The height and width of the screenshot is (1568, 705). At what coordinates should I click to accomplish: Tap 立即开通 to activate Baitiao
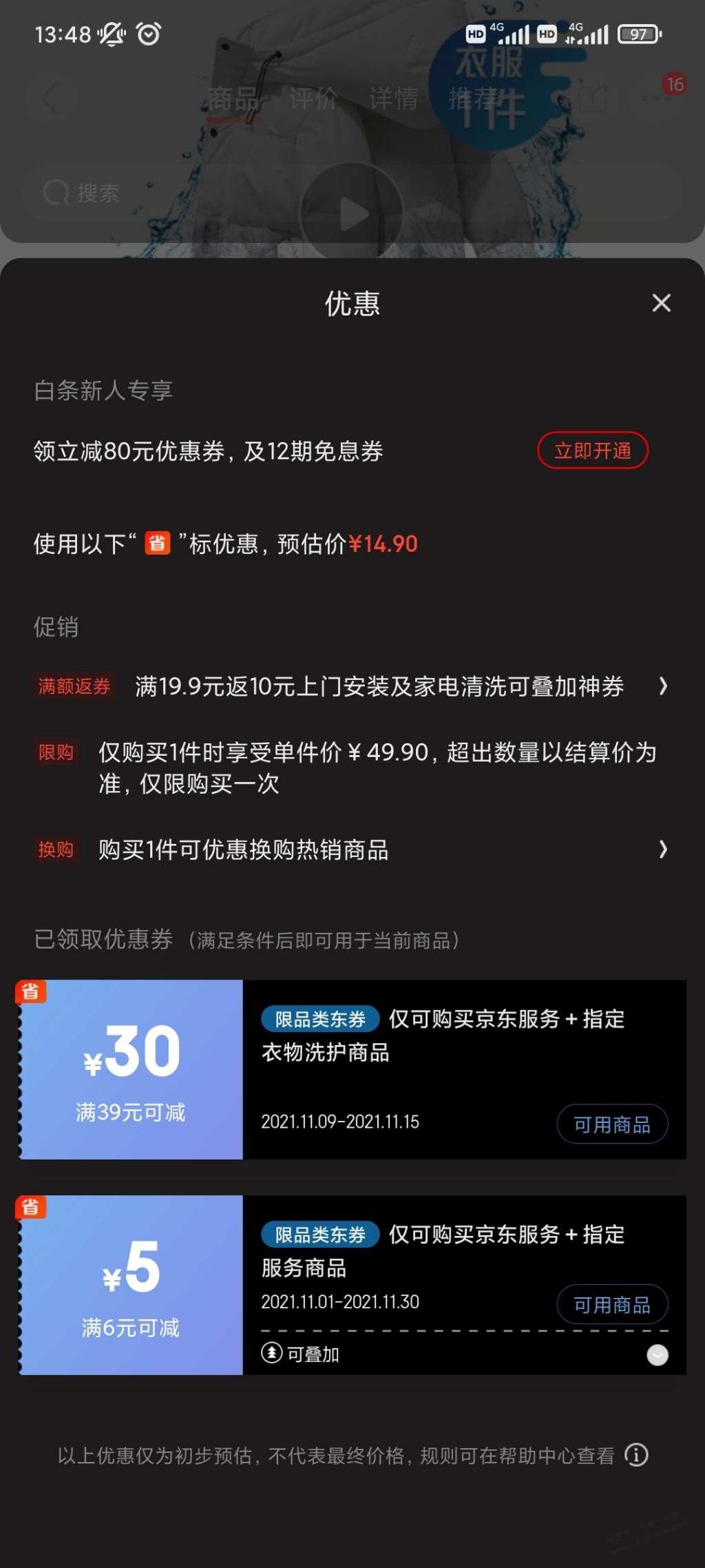pyautogui.click(x=592, y=451)
